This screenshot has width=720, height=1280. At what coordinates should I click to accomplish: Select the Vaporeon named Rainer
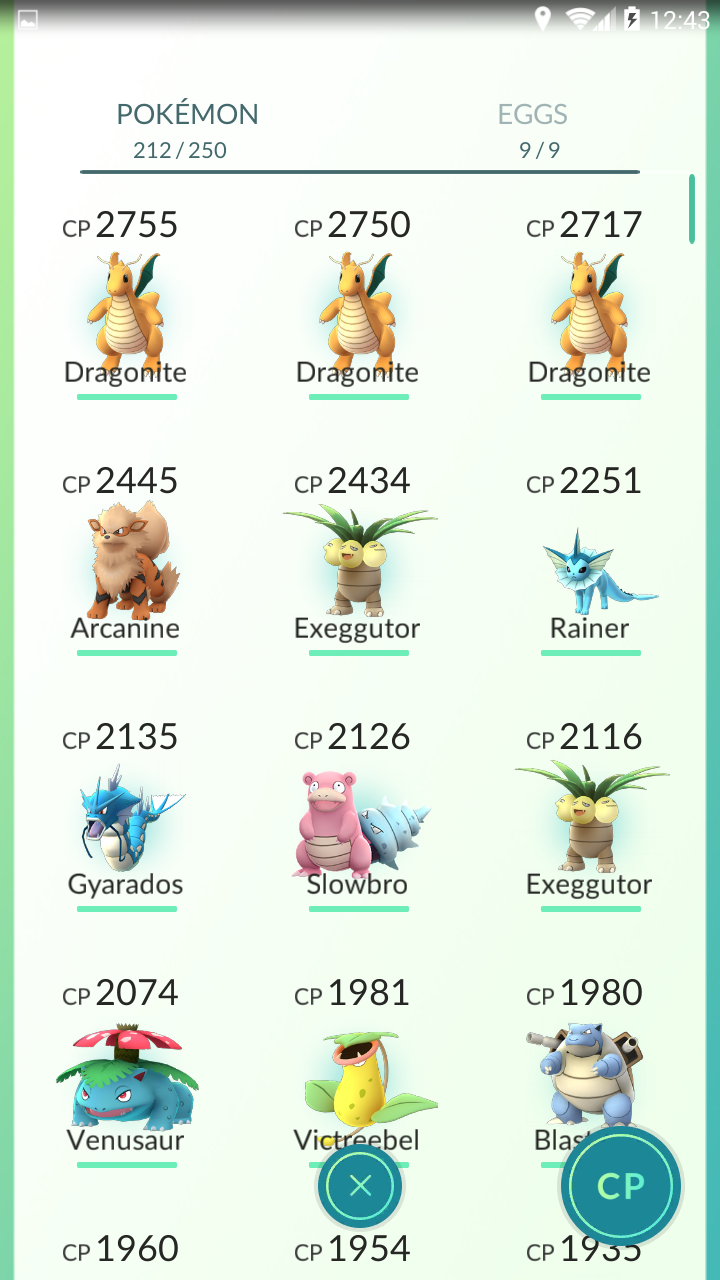590,559
